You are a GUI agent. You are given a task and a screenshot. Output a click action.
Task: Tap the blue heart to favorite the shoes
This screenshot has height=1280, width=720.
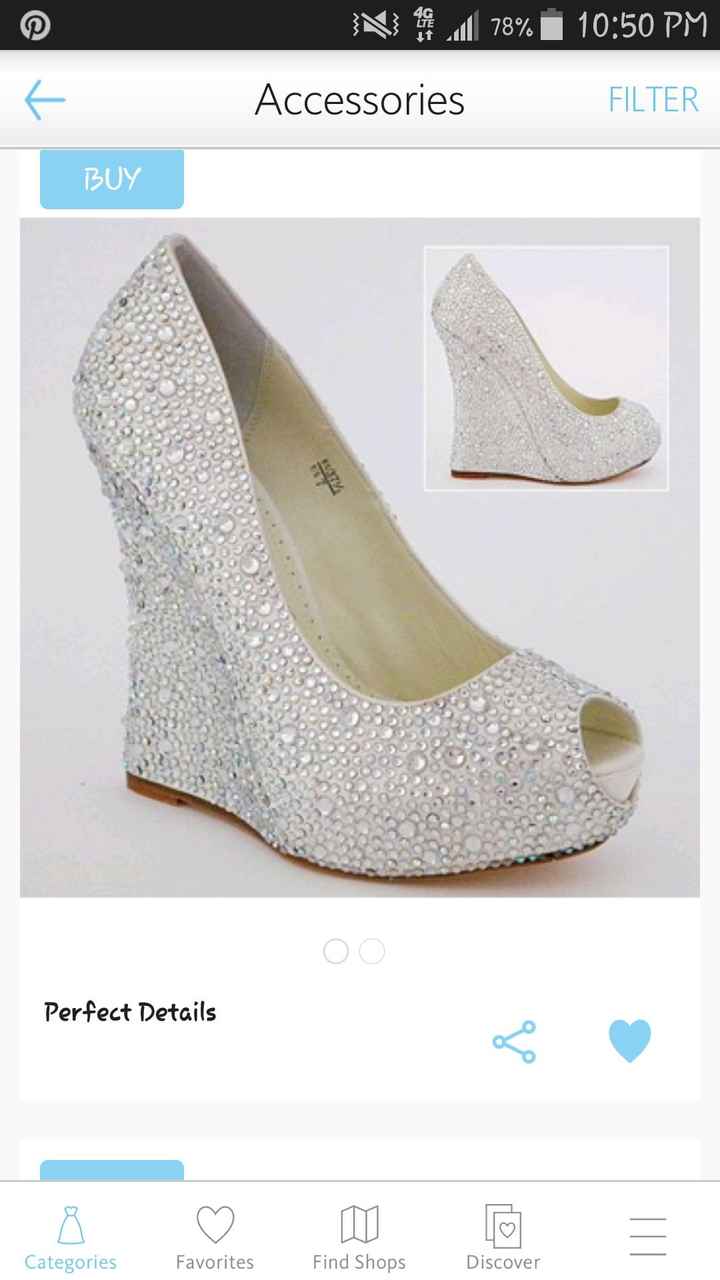pos(629,1040)
